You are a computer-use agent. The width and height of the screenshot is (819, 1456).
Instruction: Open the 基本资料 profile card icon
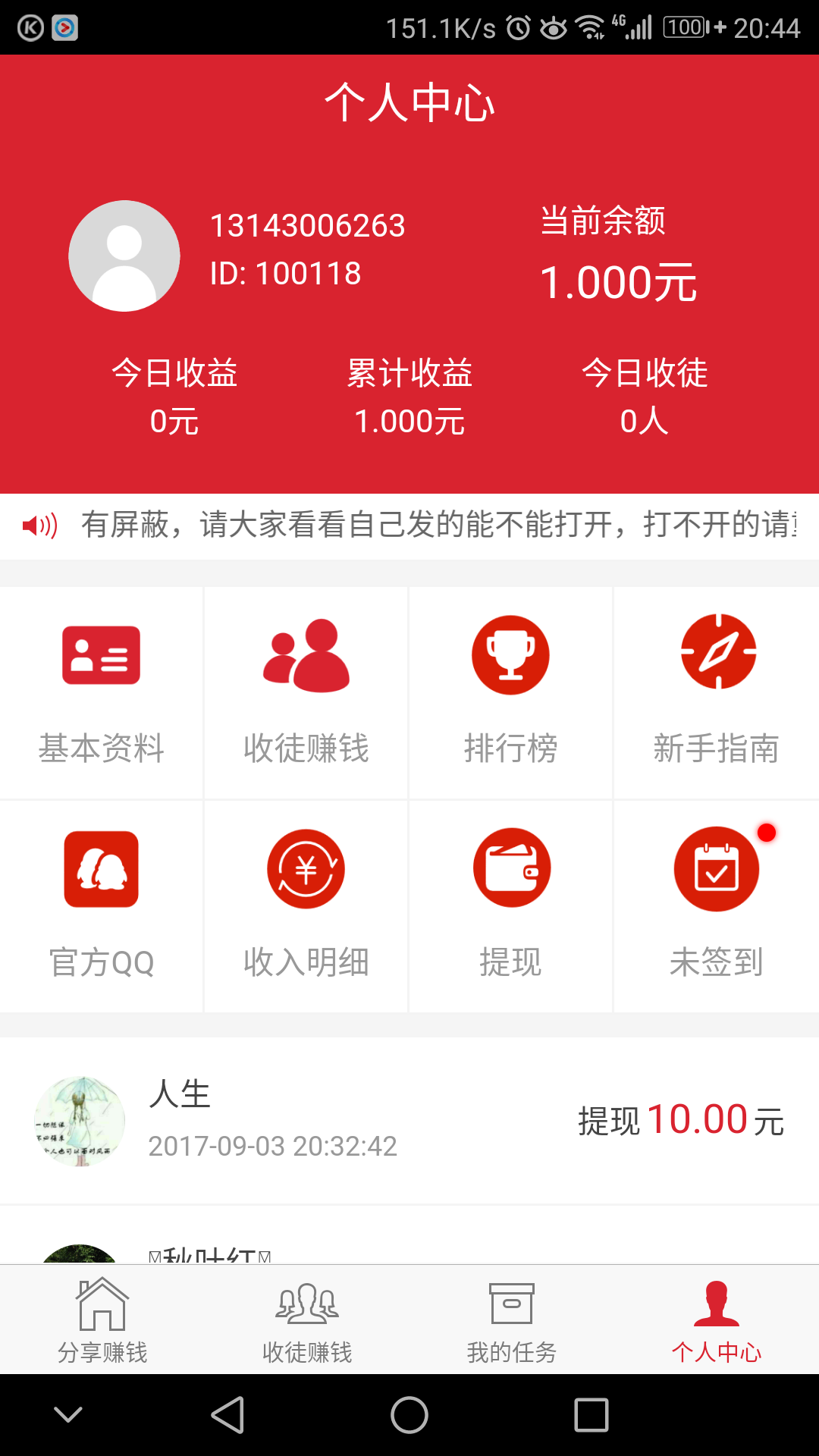pos(102,656)
